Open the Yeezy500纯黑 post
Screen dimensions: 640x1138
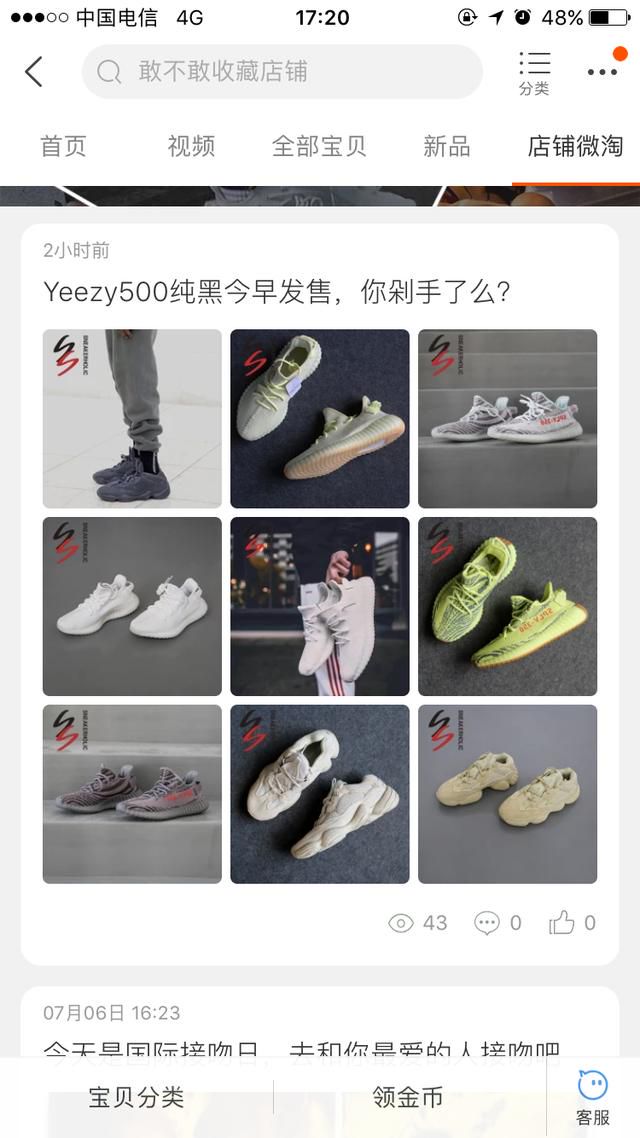tap(278, 293)
